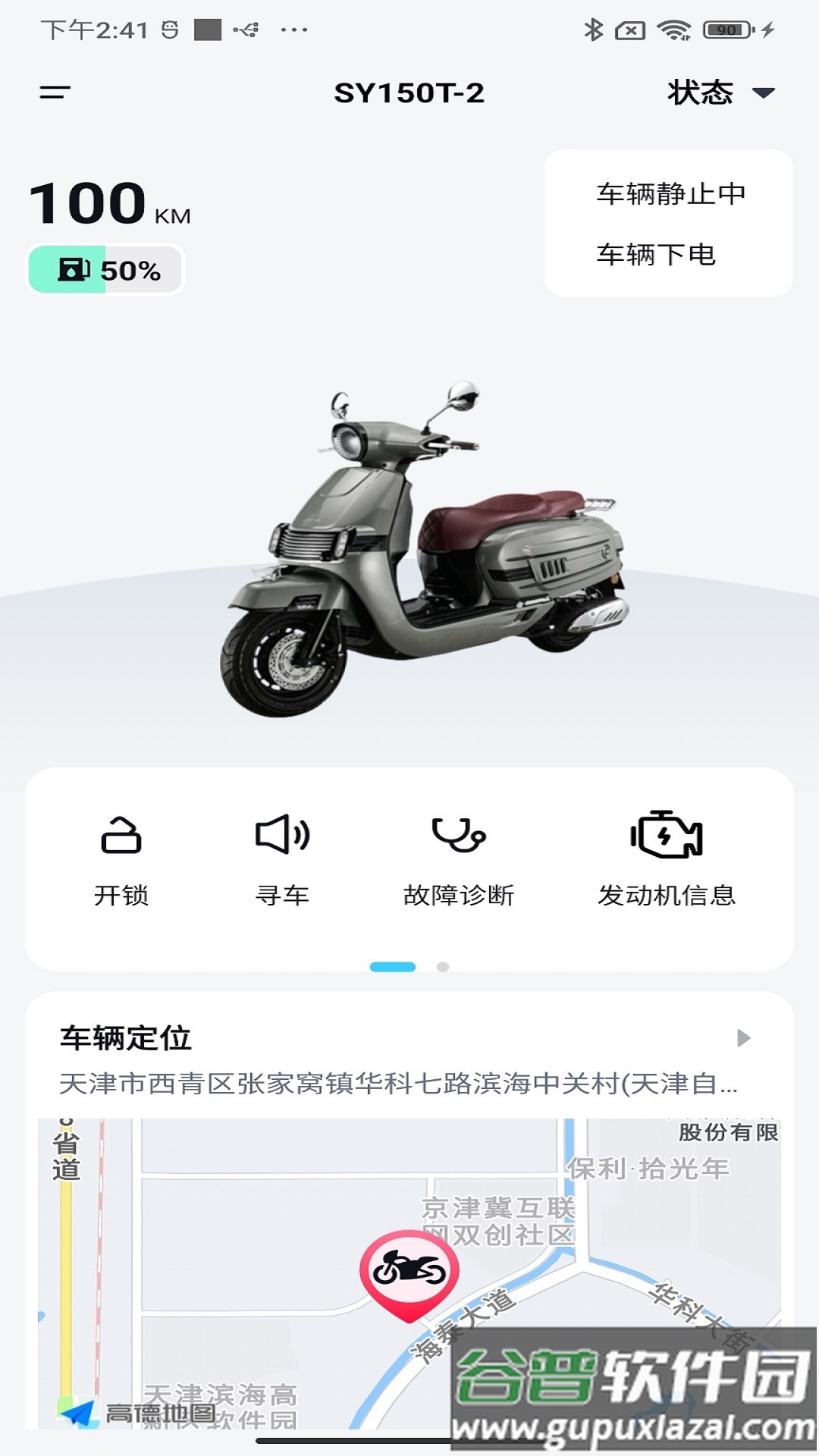Tap the first active page indicator dot
The image size is (819, 1456).
click(394, 965)
